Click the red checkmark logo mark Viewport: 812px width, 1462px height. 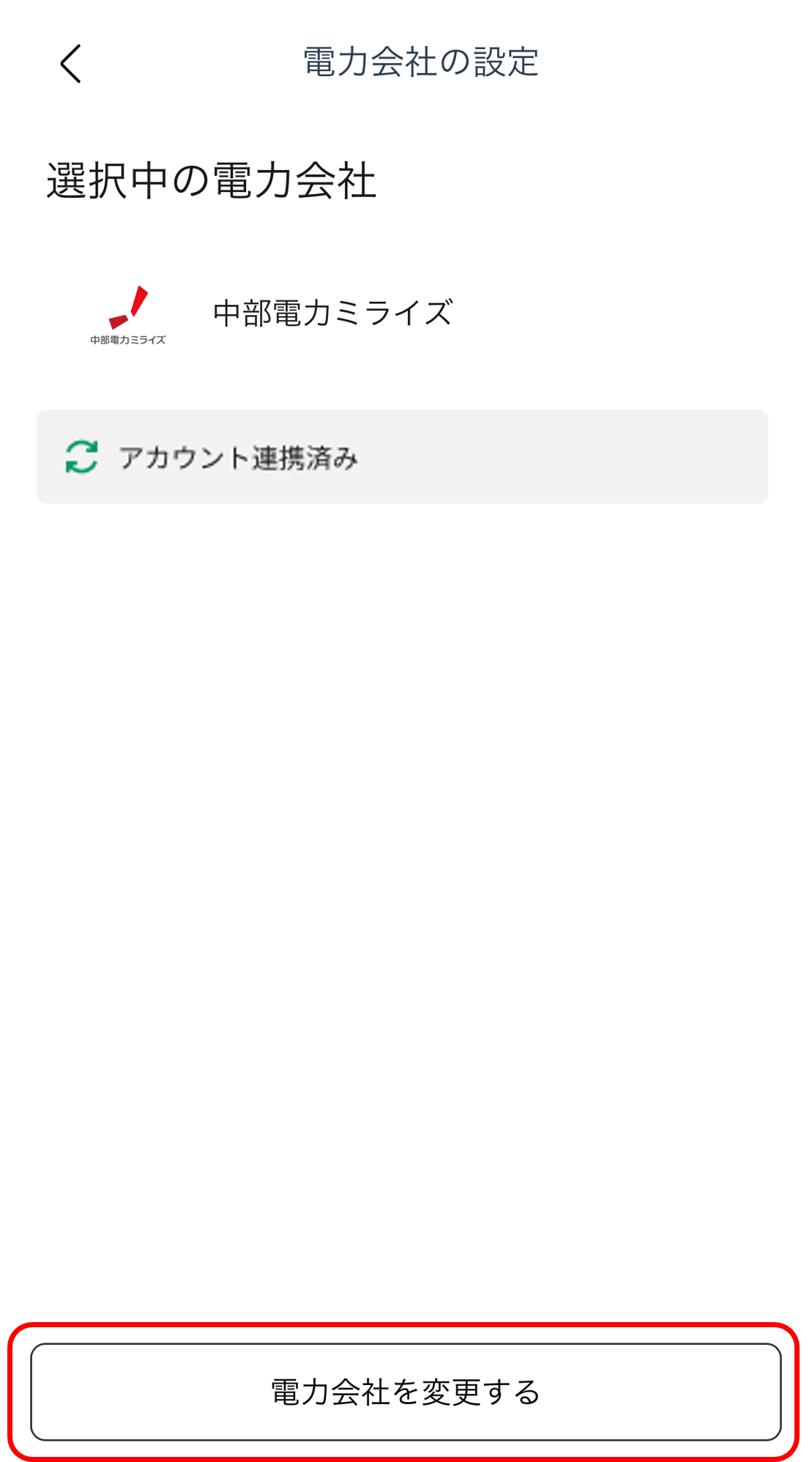click(129, 306)
